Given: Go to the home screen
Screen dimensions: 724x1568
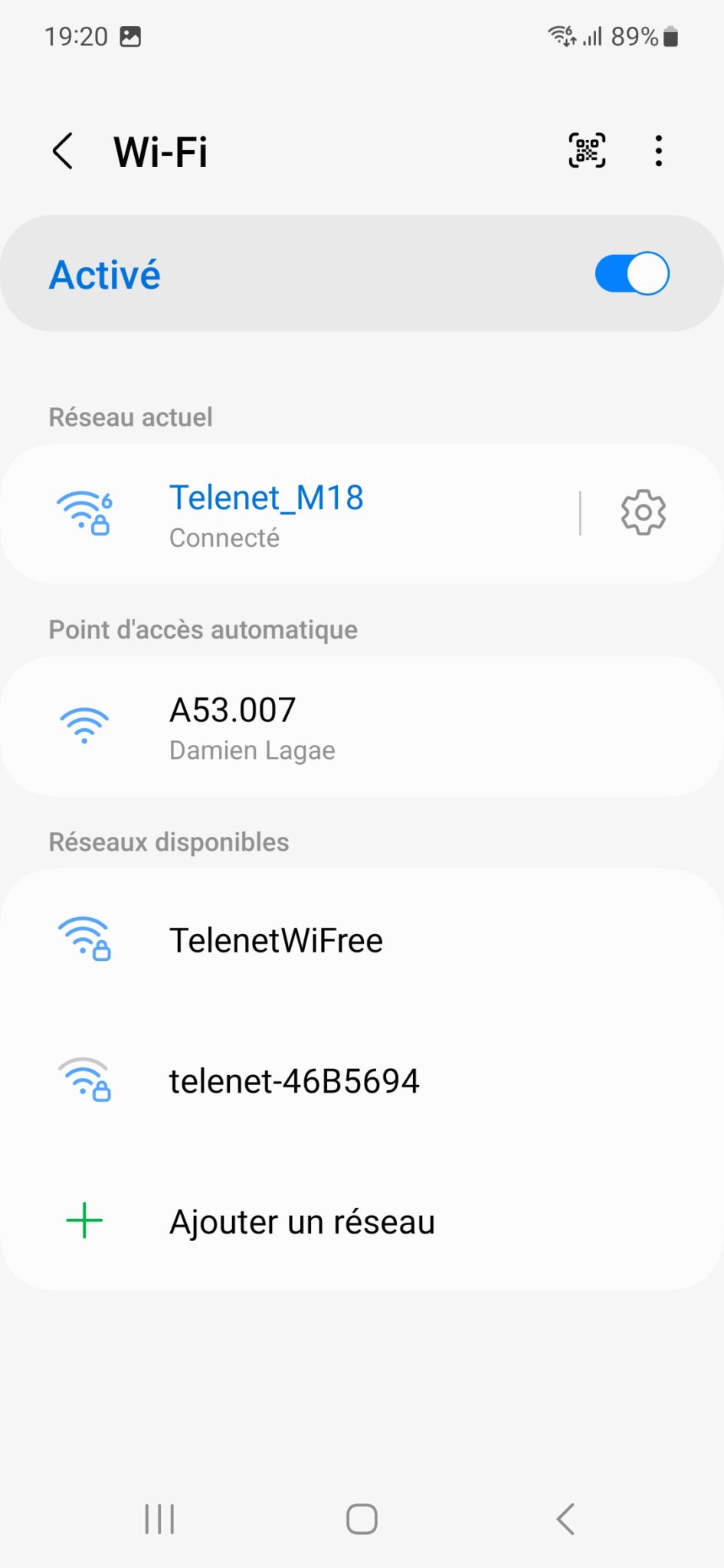Looking at the screenshot, I should pos(362,1519).
